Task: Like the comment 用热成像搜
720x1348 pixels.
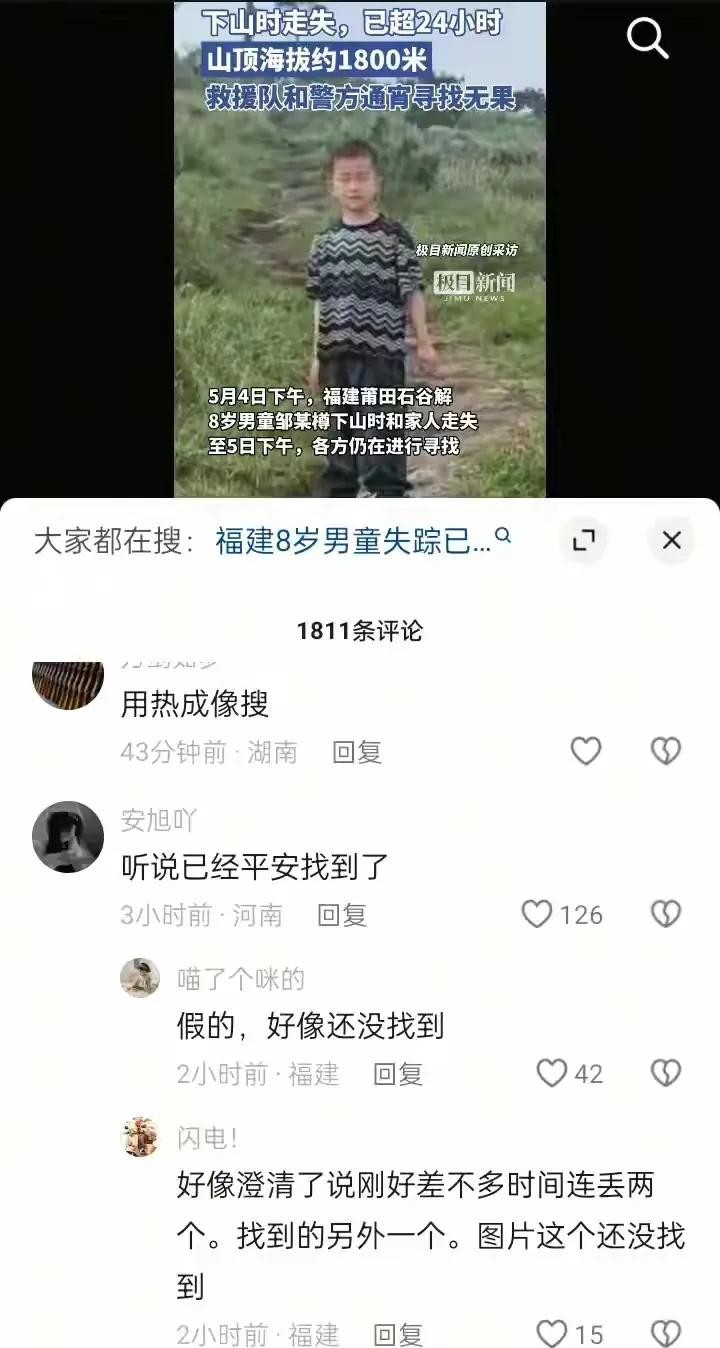Action: pos(586,751)
